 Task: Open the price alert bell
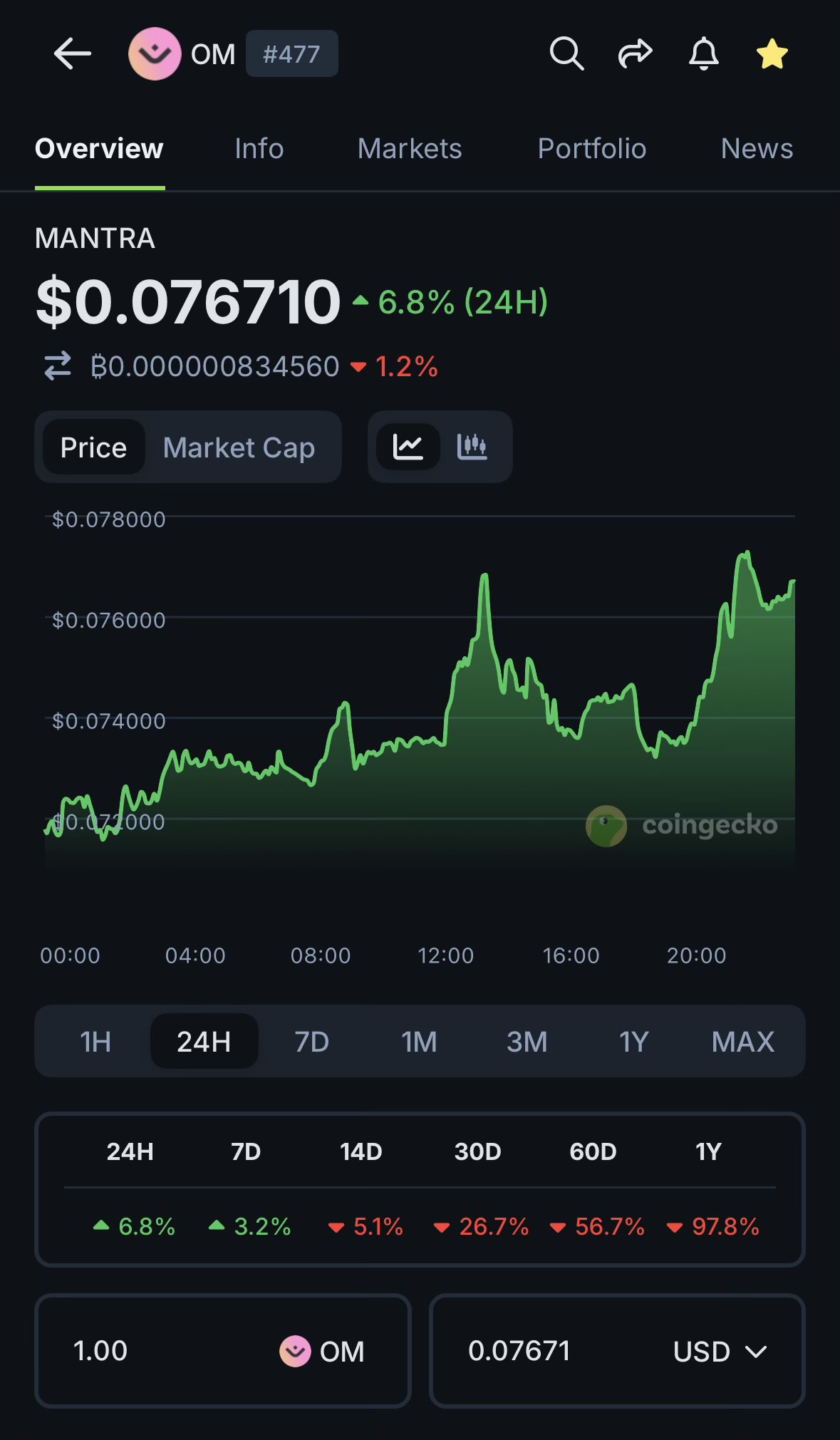coord(703,54)
